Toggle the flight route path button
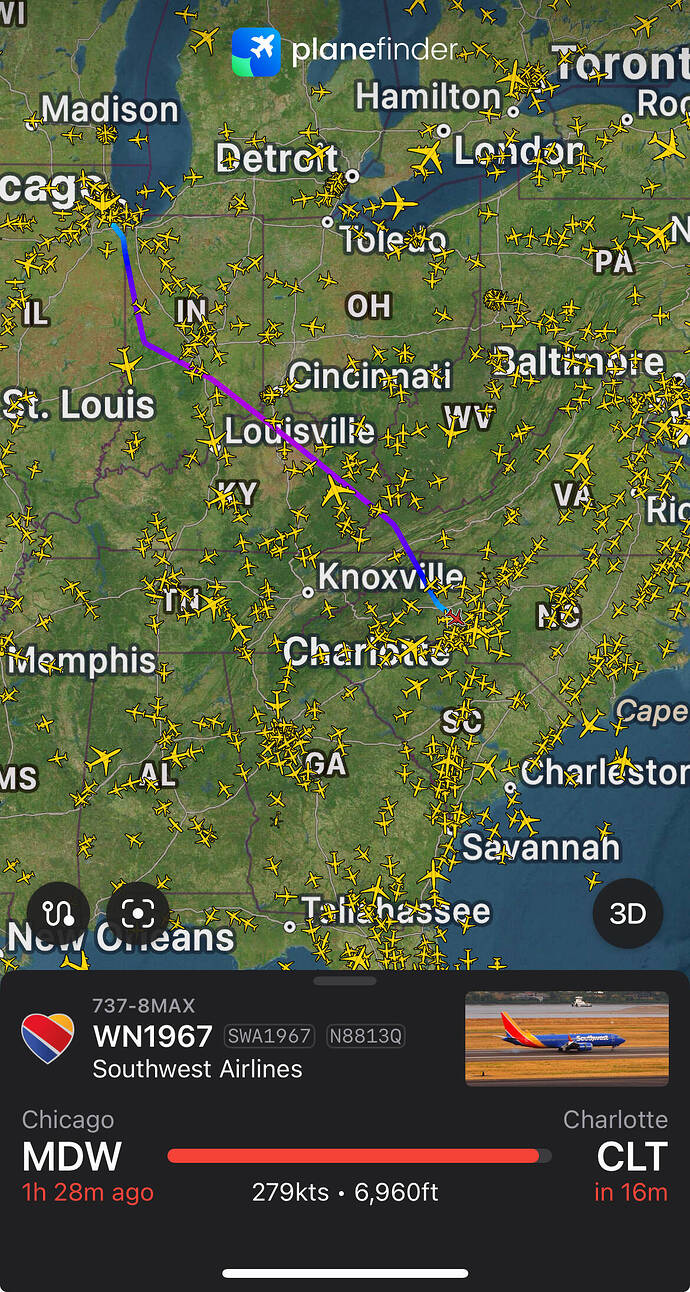 [x=58, y=914]
